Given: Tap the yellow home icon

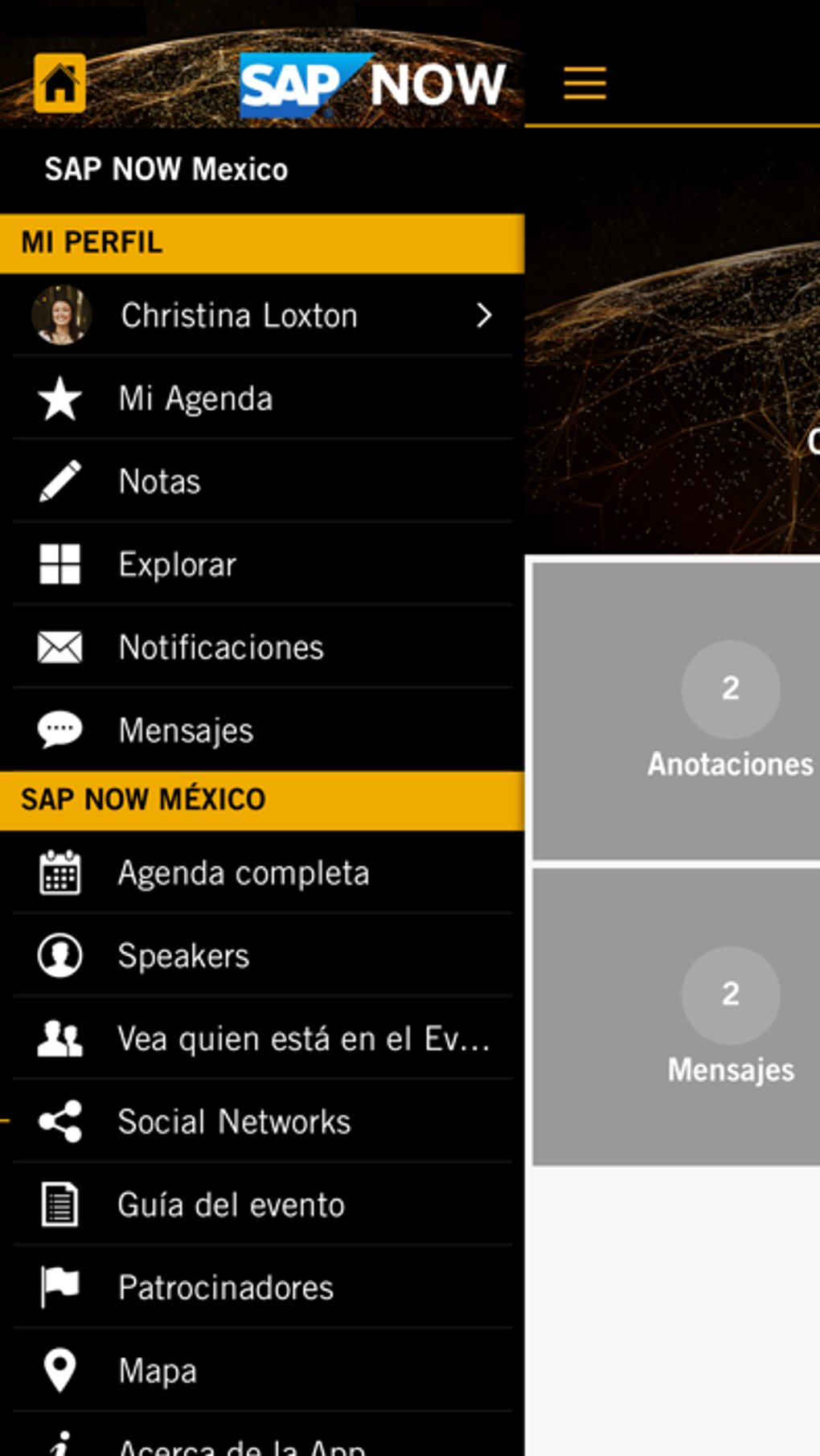Looking at the screenshot, I should click(59, 83).
